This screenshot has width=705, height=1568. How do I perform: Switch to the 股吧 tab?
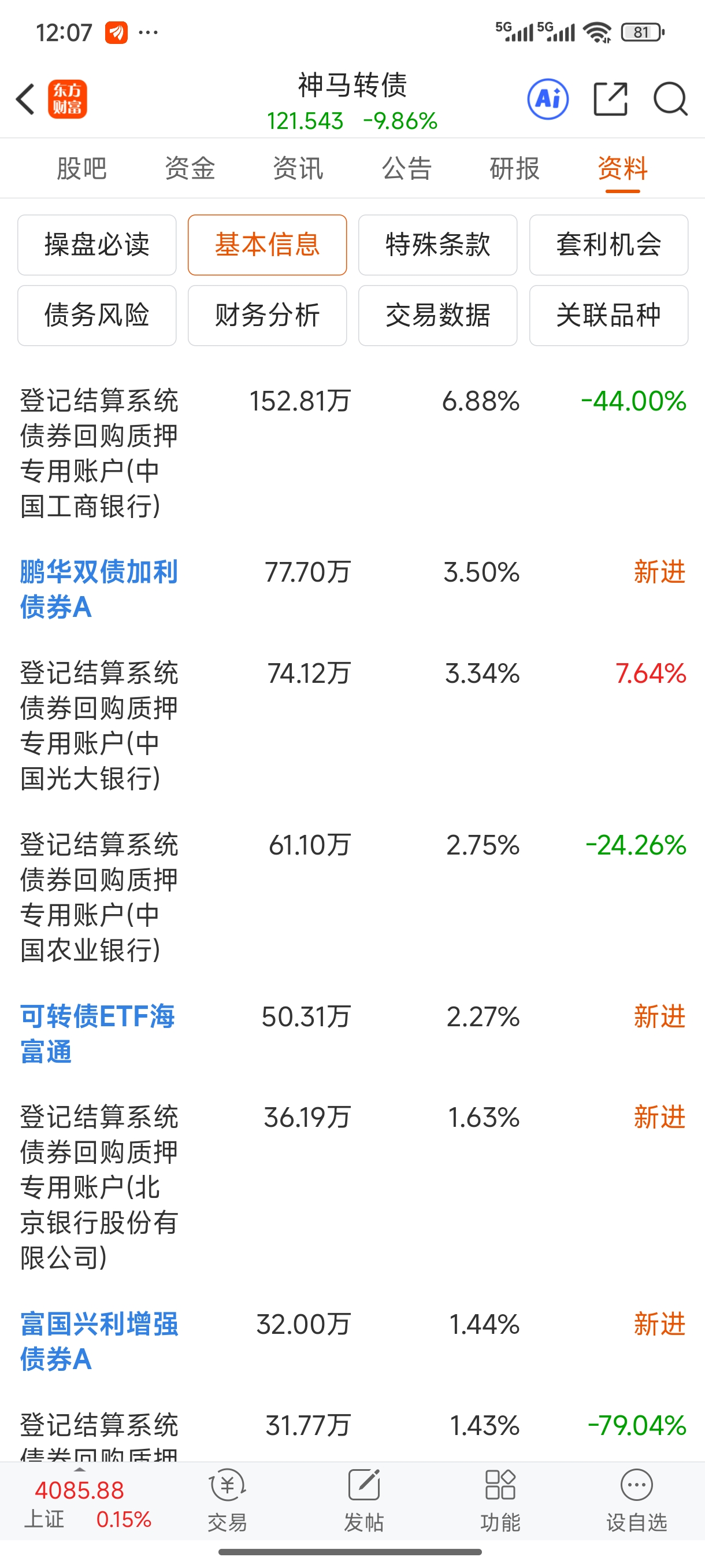click(x=81, y=169)
